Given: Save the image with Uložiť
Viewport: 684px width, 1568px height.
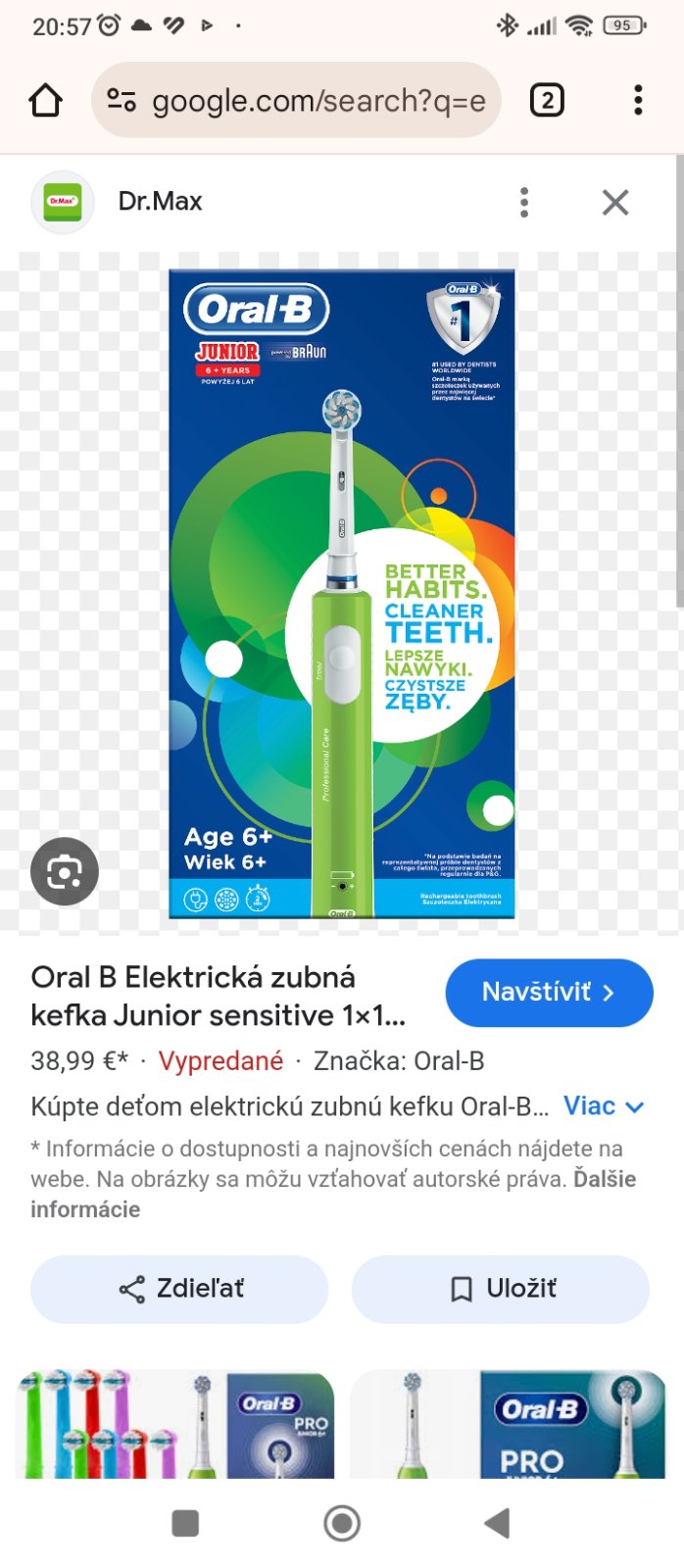Looking at the screenshot, I should point(501,1289).
